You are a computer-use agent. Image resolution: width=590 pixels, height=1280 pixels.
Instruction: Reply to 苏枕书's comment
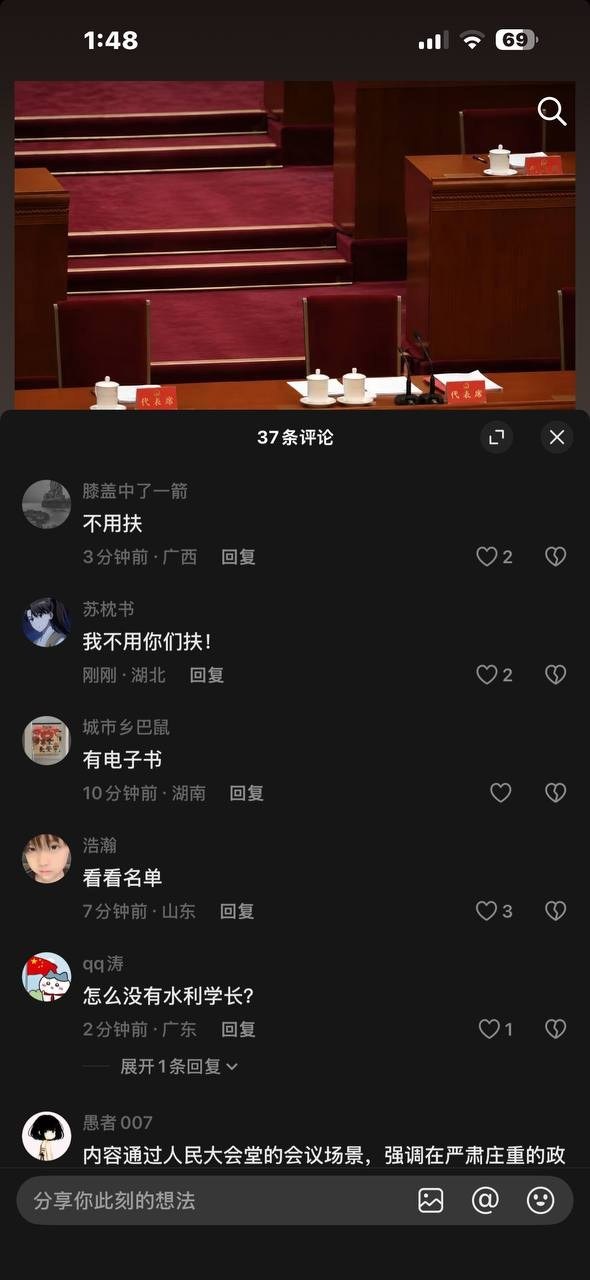point(207,675)
